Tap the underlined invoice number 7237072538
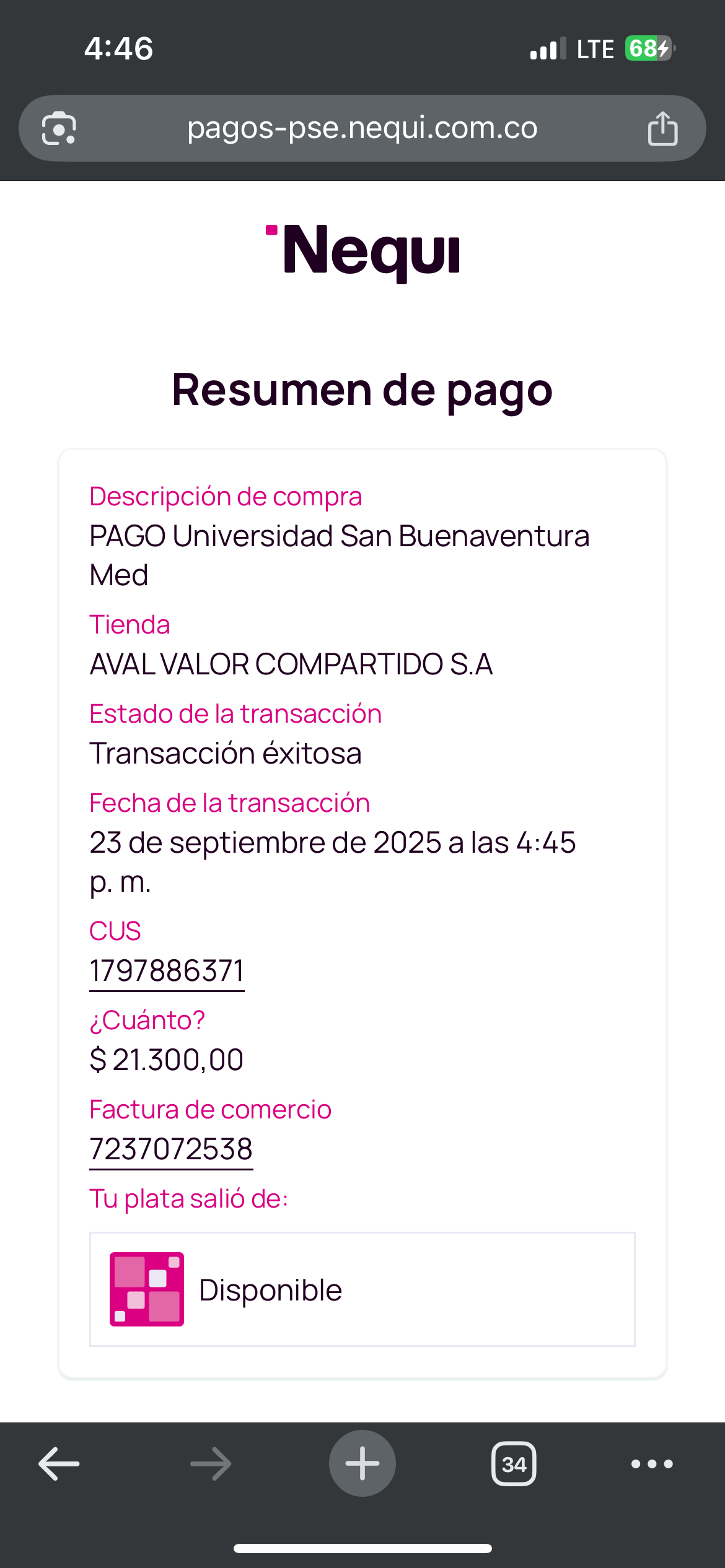 (x=171, y=1149)
